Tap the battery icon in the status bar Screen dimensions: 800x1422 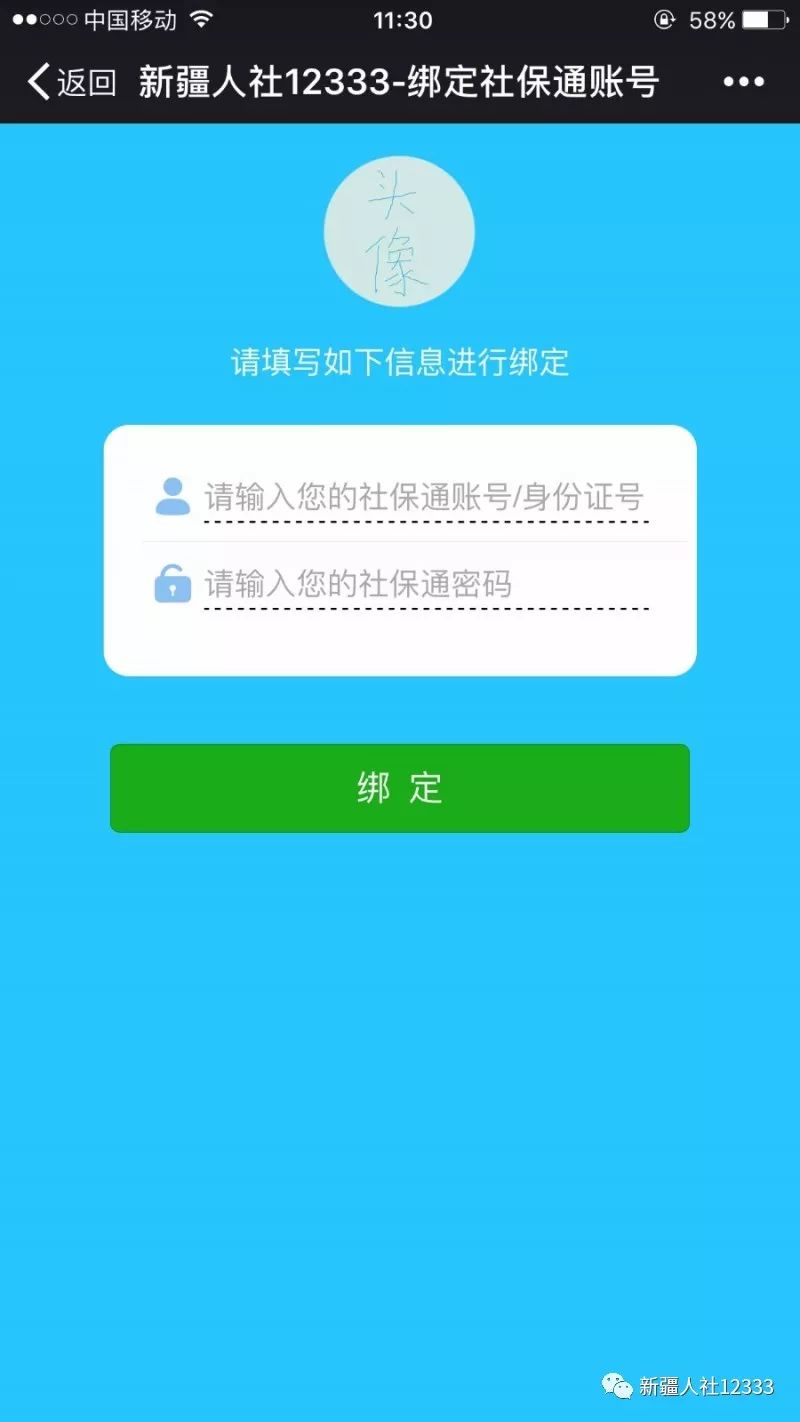pyautogui.click(x=762, y=18)
